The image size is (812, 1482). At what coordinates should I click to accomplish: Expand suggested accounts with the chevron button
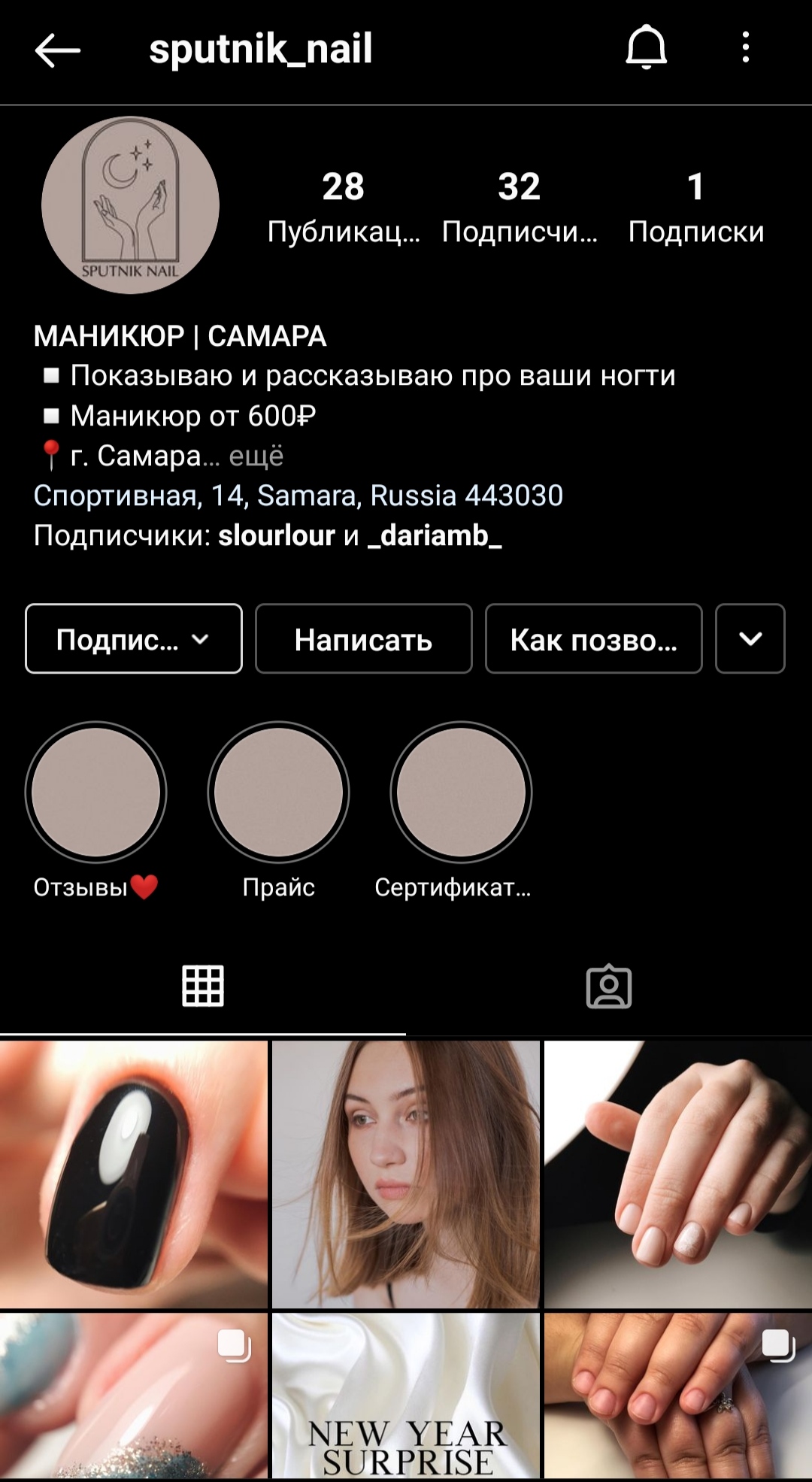click(750, 639)
